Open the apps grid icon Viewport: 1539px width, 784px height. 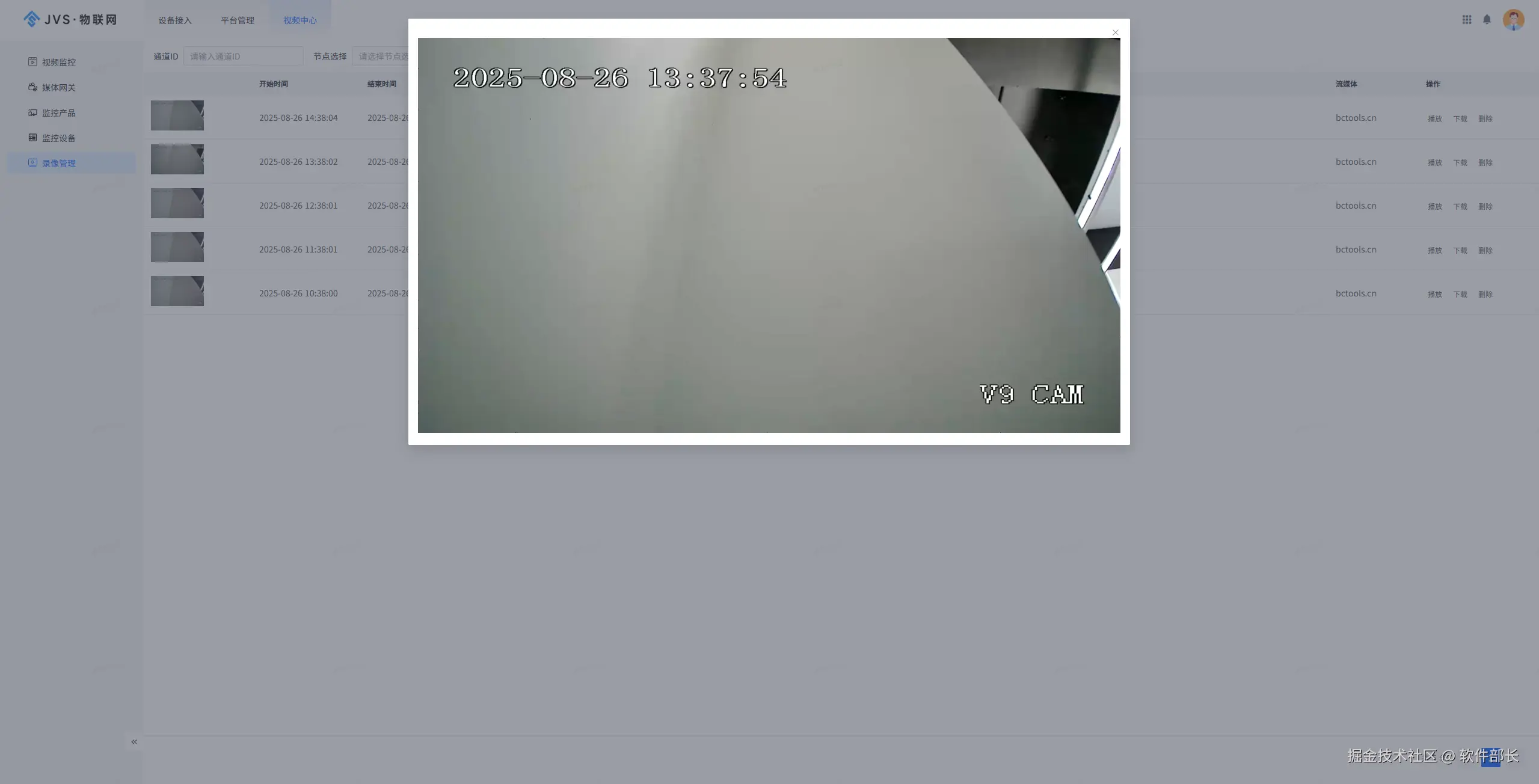pyautogui.click(x=1467, y=19)
